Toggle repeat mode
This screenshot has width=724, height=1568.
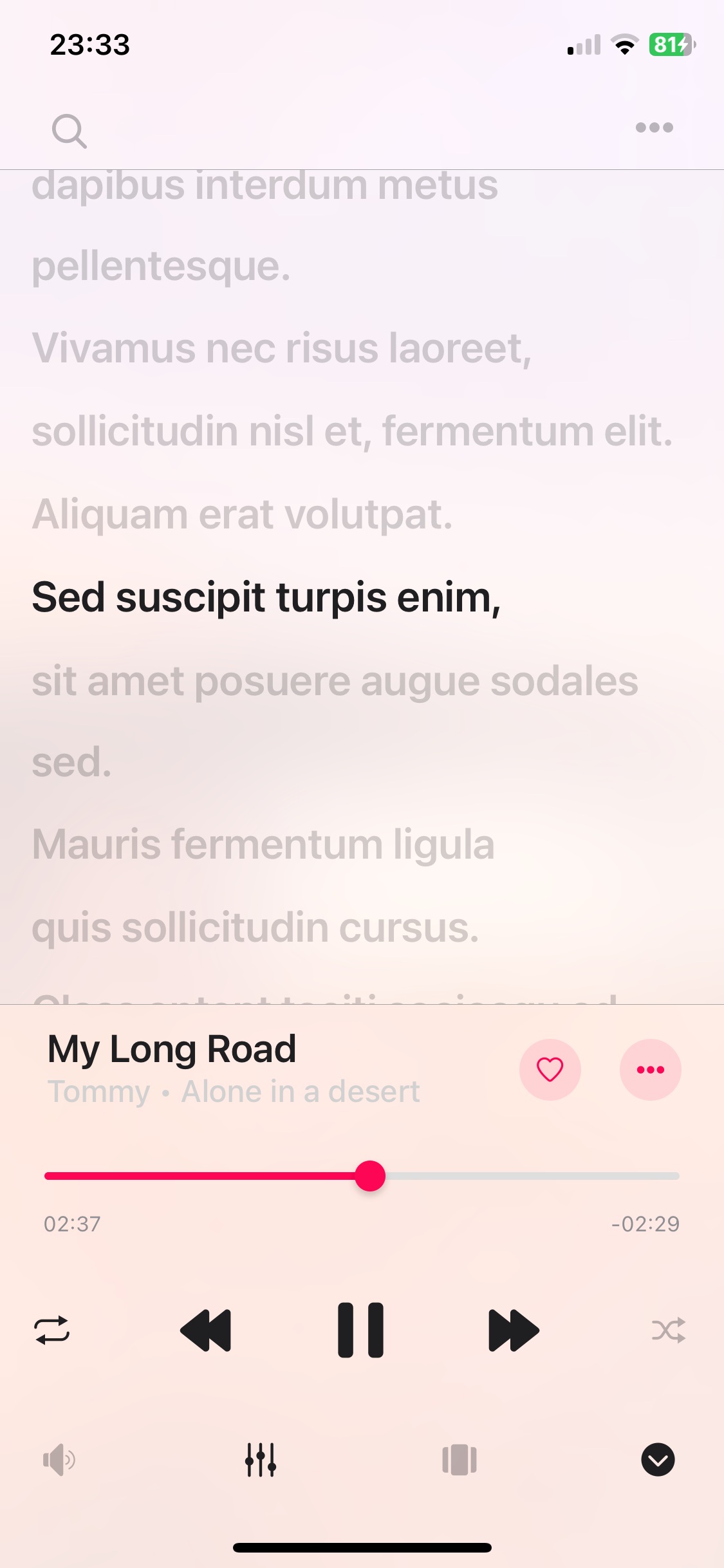click(52, 1330)
